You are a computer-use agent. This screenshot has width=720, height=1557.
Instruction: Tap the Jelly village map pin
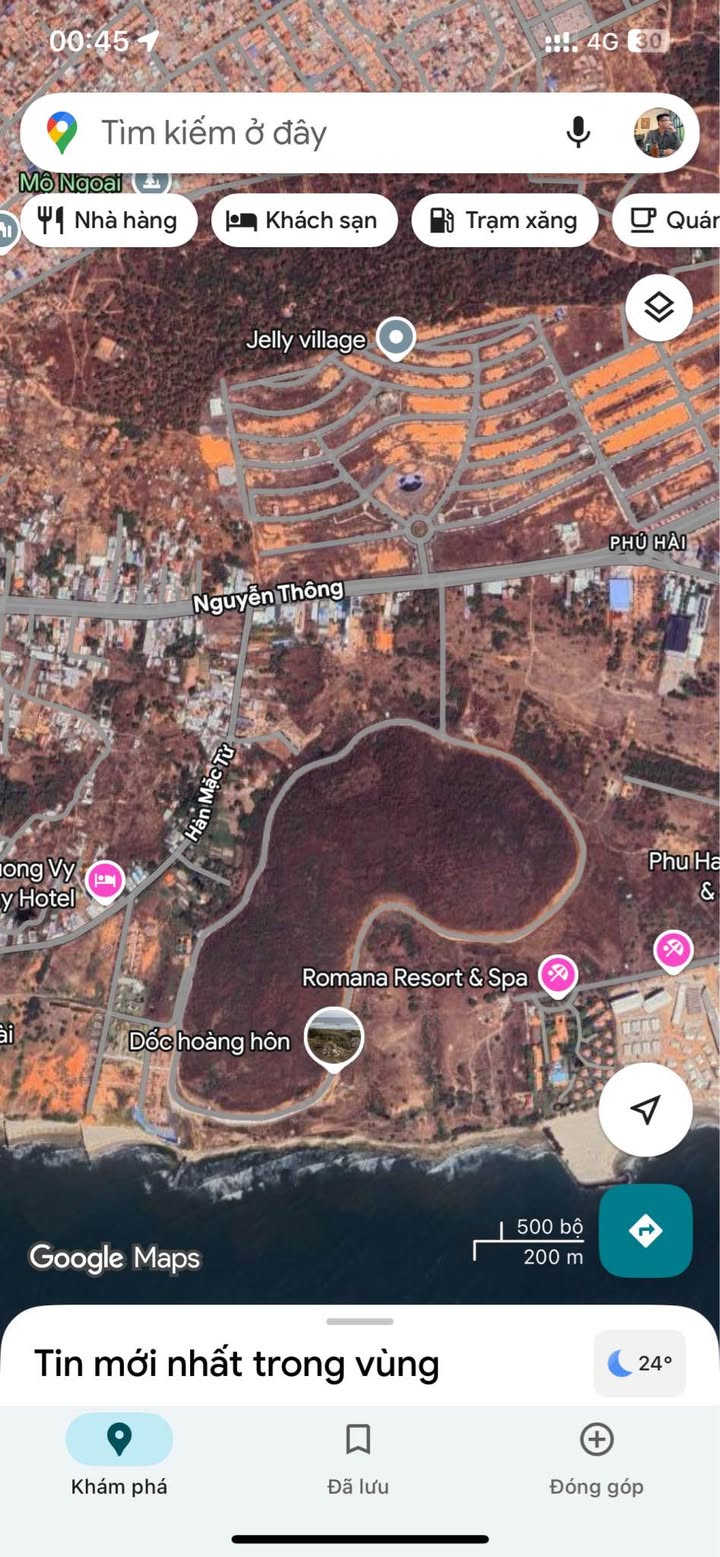(x=396, y=337)
